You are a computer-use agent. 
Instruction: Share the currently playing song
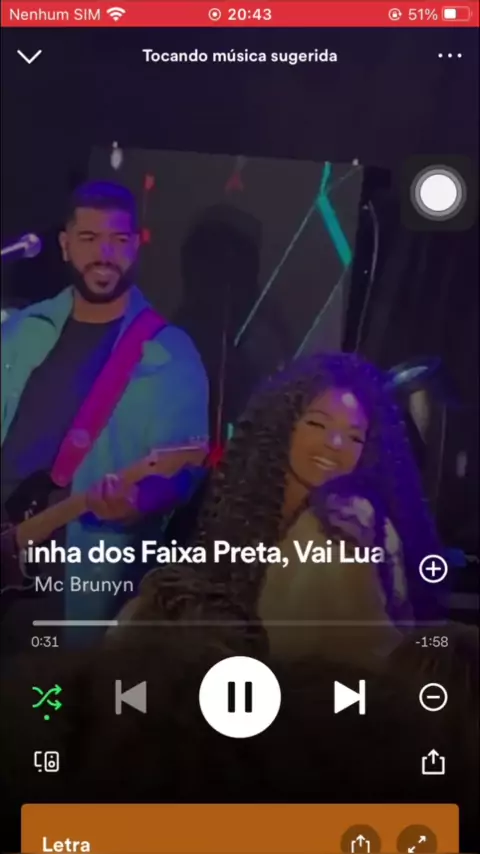(x=434, y=761)
